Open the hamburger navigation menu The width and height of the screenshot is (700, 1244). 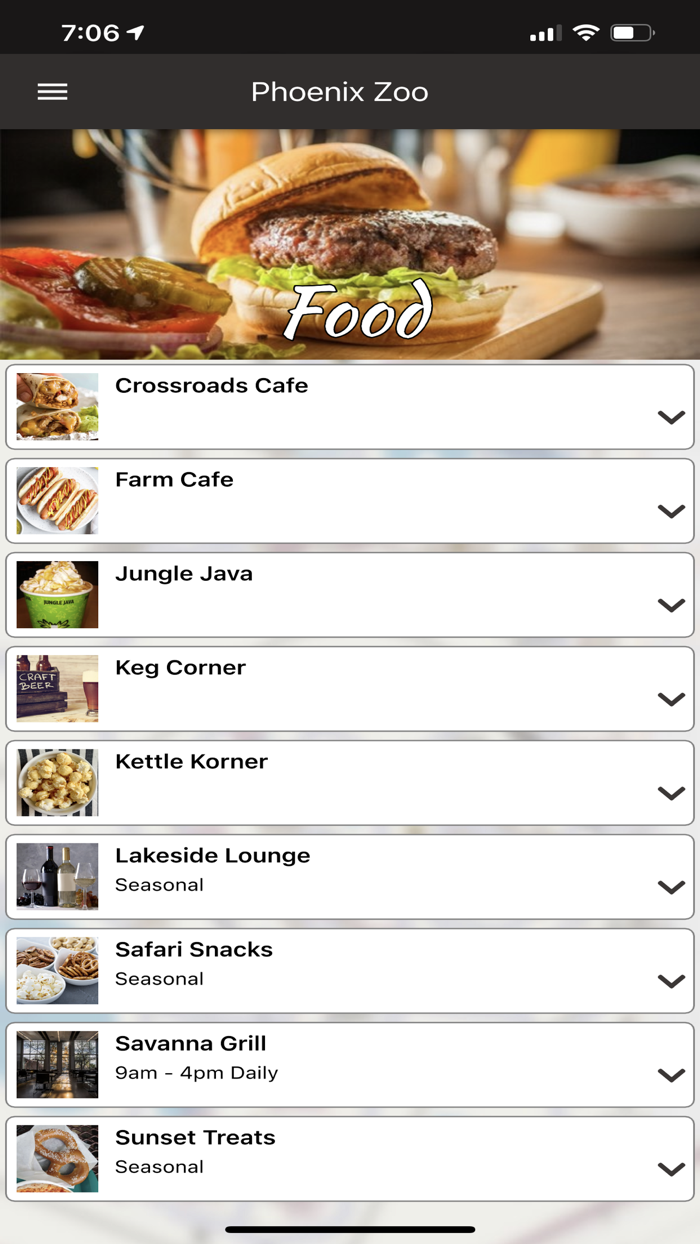point(52,92)
